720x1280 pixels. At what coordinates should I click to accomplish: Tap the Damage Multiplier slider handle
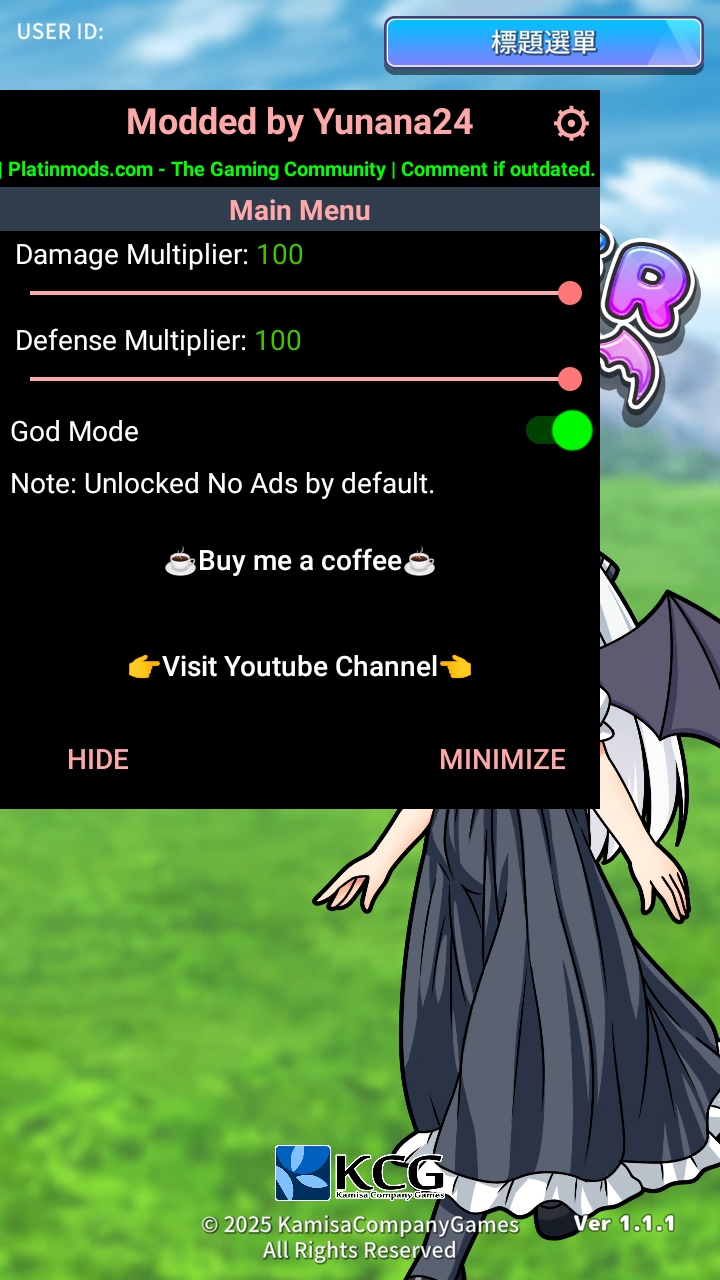pyautogui.click(x=570, y=293)
